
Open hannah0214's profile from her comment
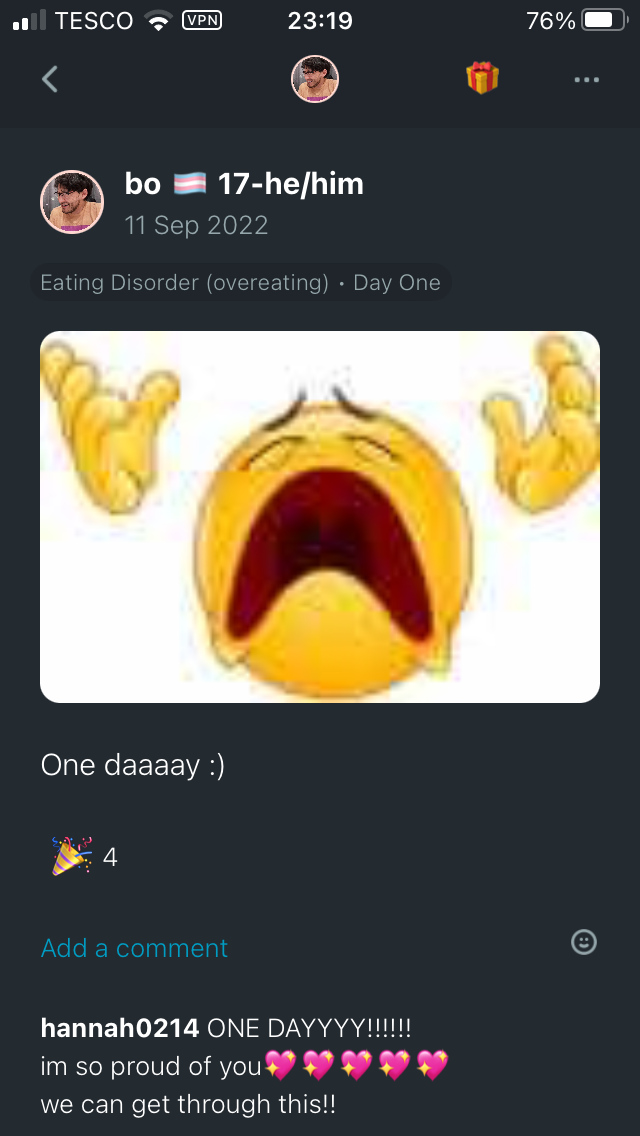point(120,1027)
